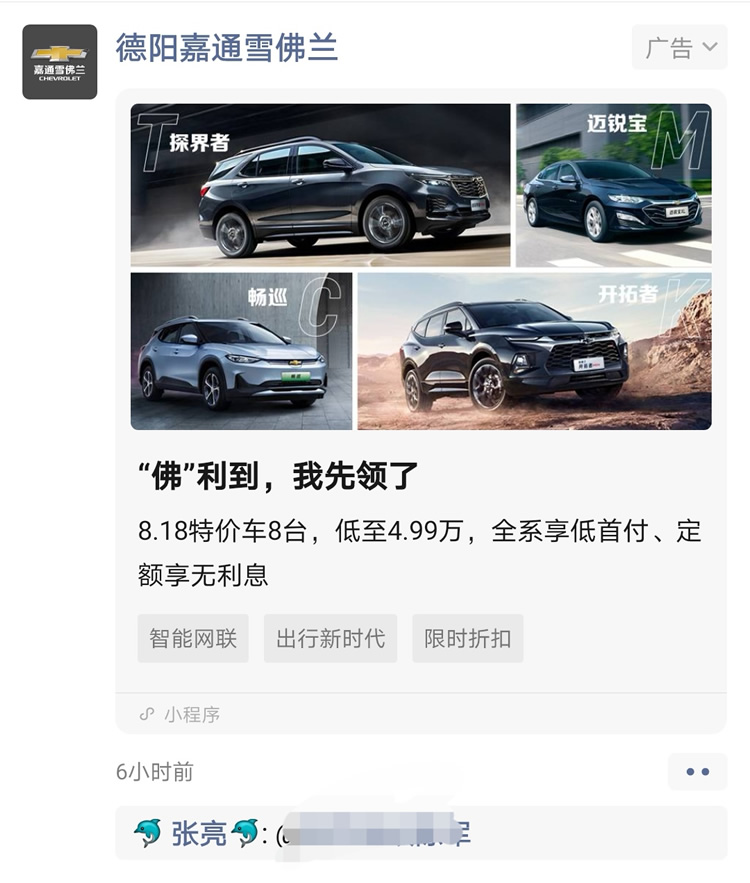The width and height of the screenshot is (750, 883).
Task: Open the 广告 dropdown menu
Action: click(x=681, y=47)
